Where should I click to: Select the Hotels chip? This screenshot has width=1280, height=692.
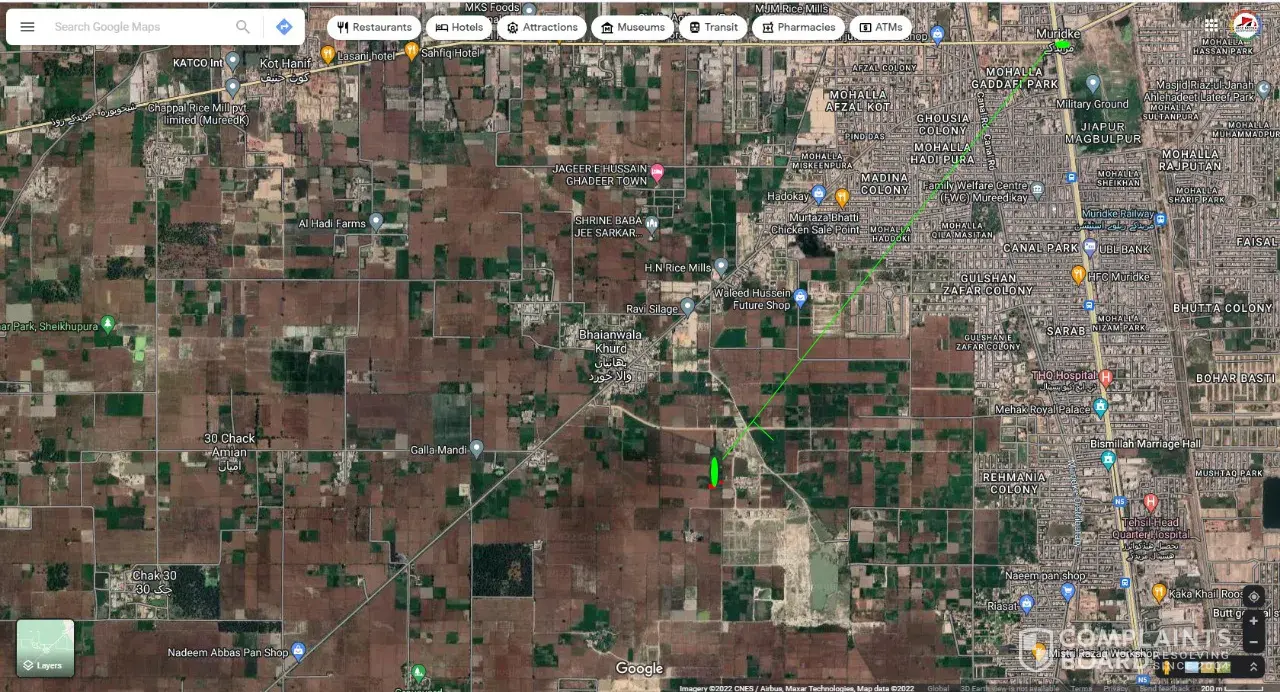pos(459,27)
